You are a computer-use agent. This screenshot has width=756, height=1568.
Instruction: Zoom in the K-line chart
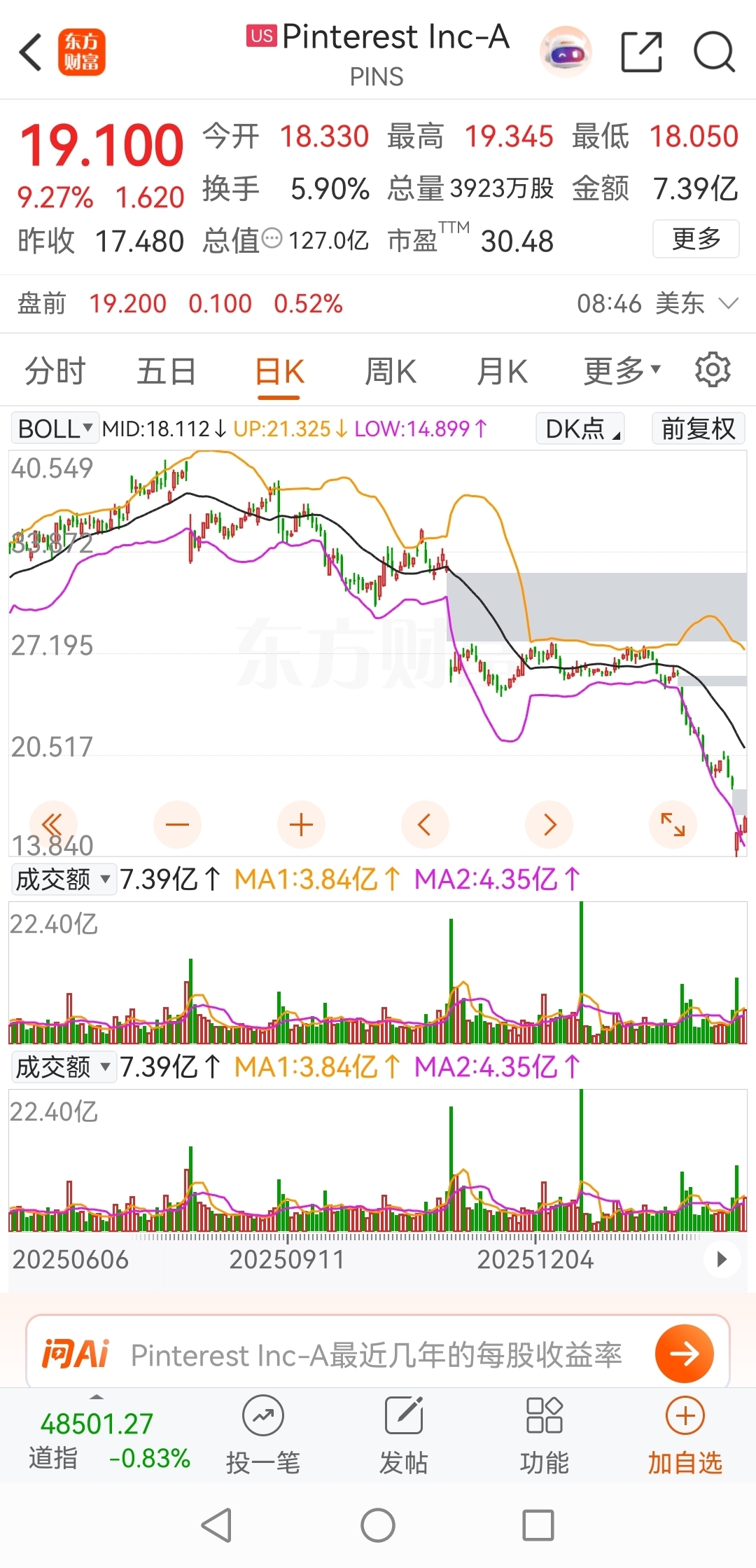[x=301, y=824]
